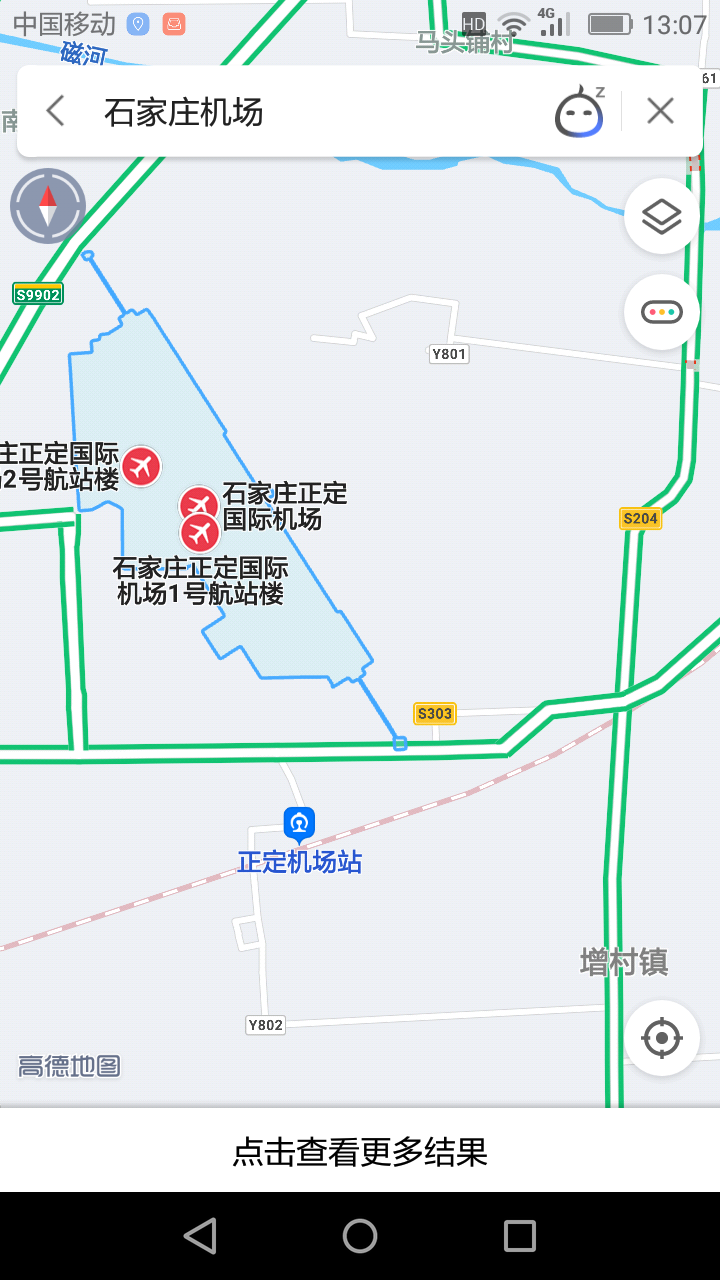View more results via 点击查看更多结果
720x1280 pixels.
(360, 1152)
